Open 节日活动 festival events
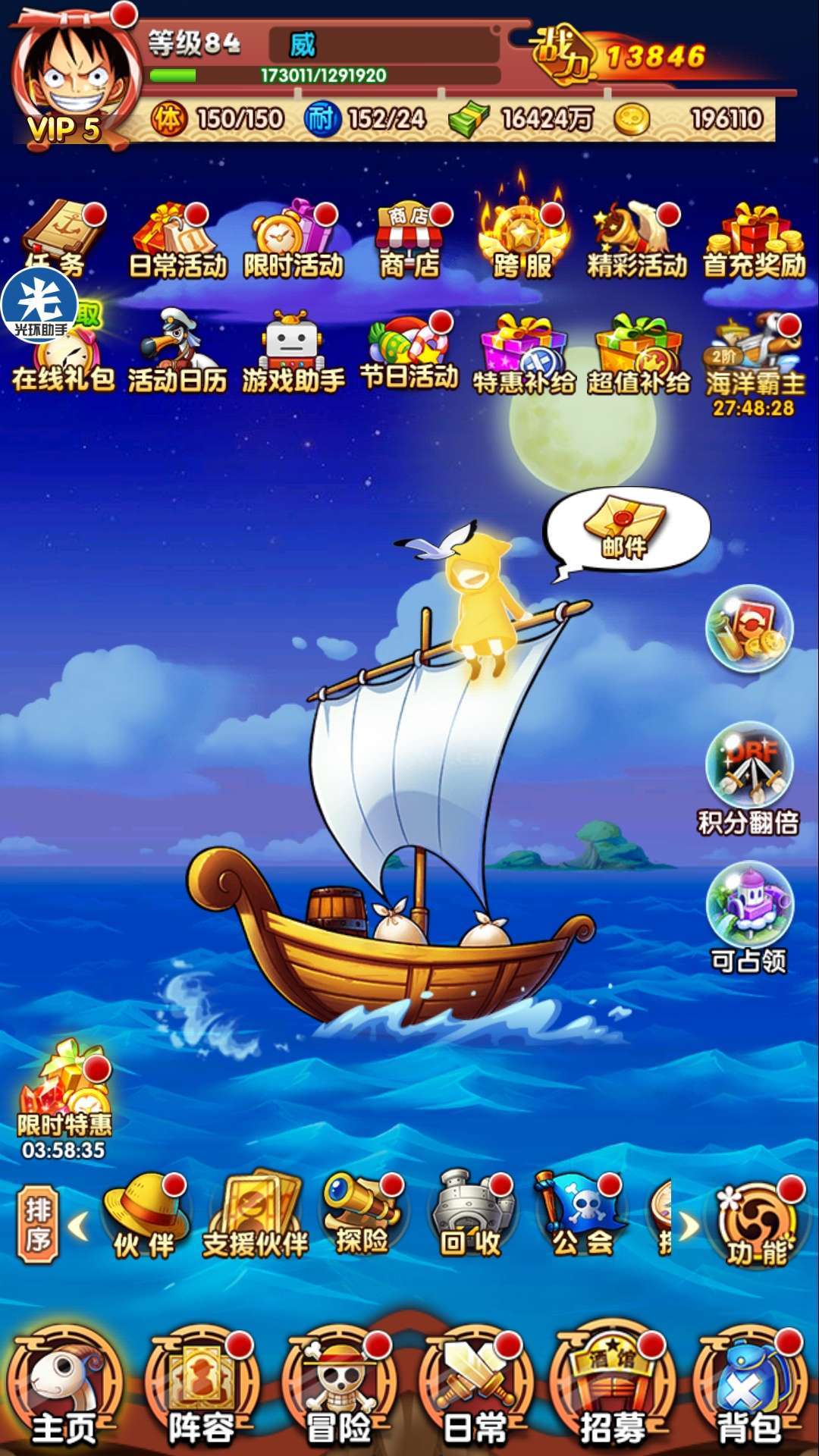Screen dimensions: 819x1456 pos(409,351)
